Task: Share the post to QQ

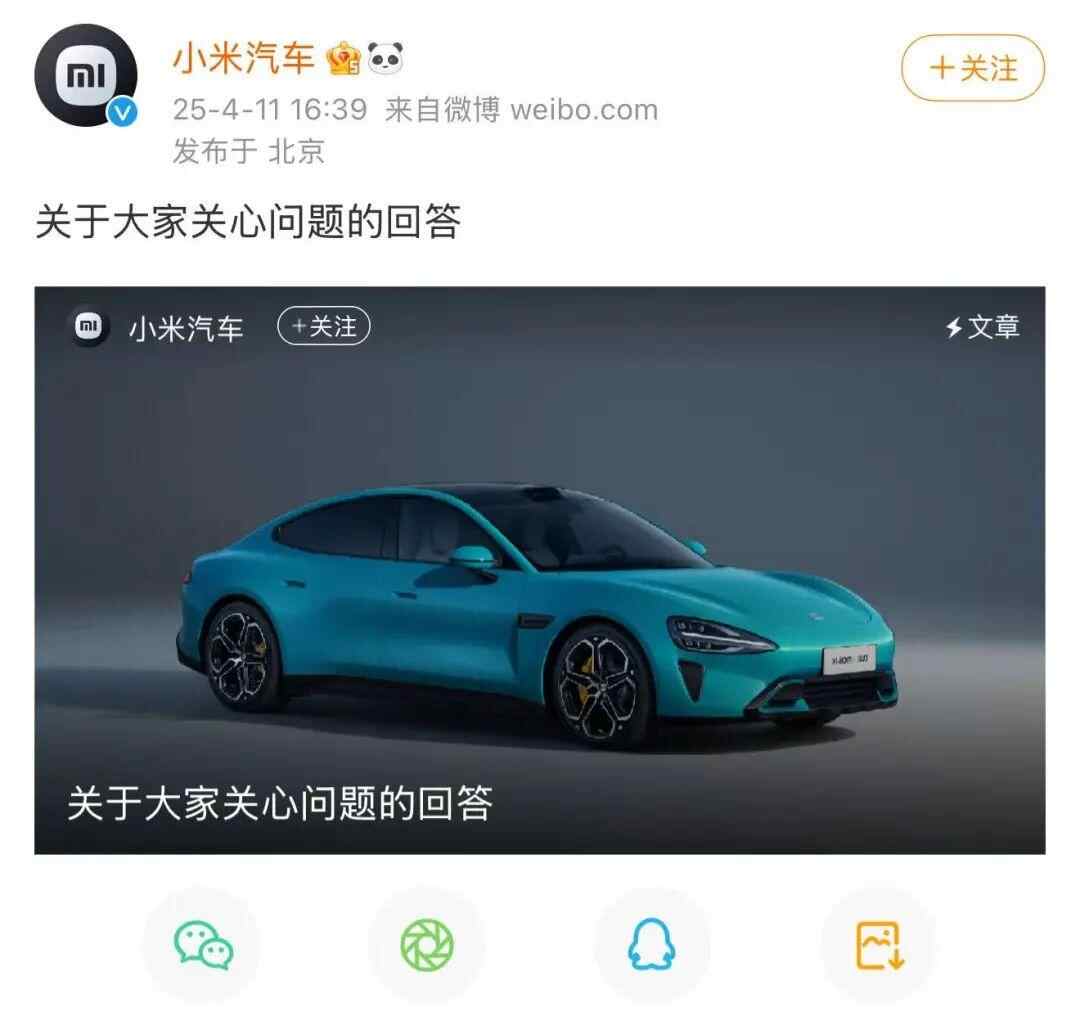Action: coord(652,945)
